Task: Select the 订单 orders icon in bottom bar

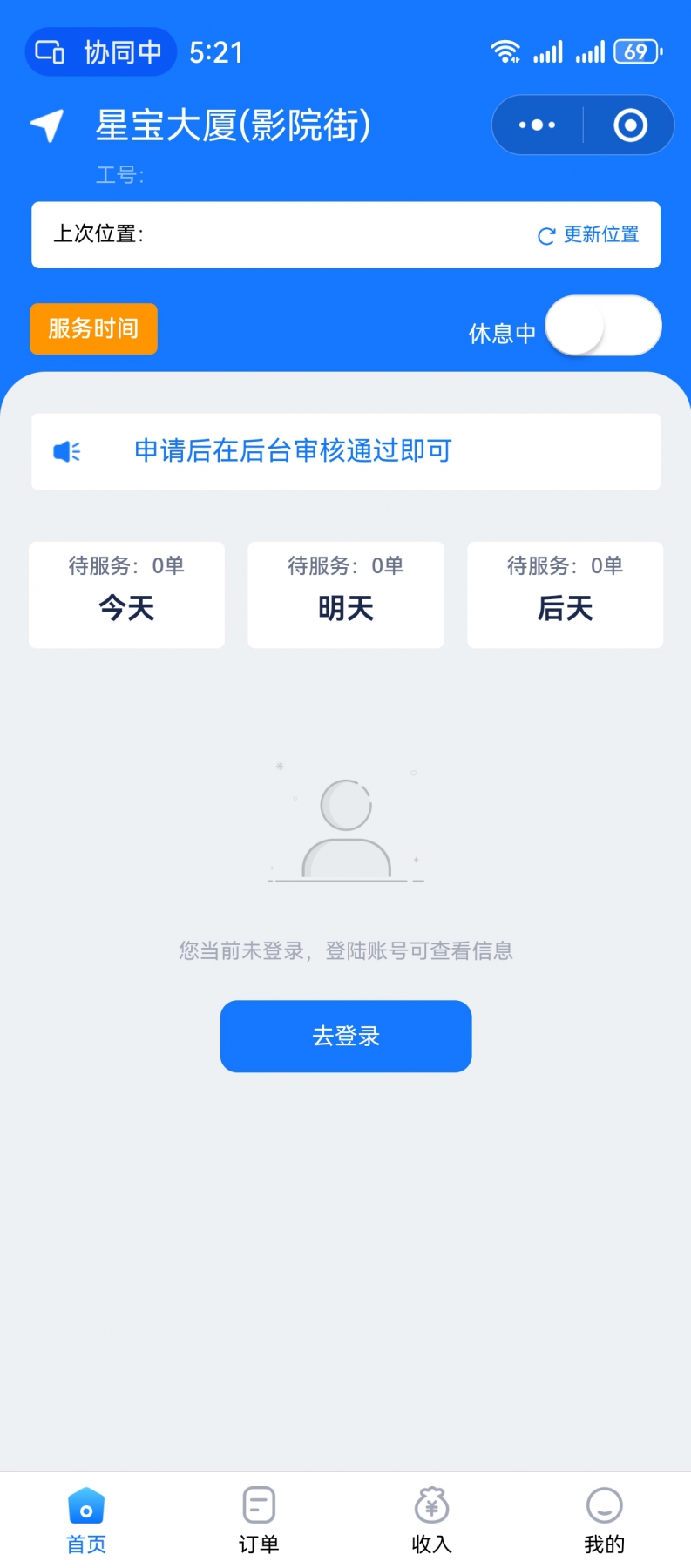Action: tap(258, 1504)
